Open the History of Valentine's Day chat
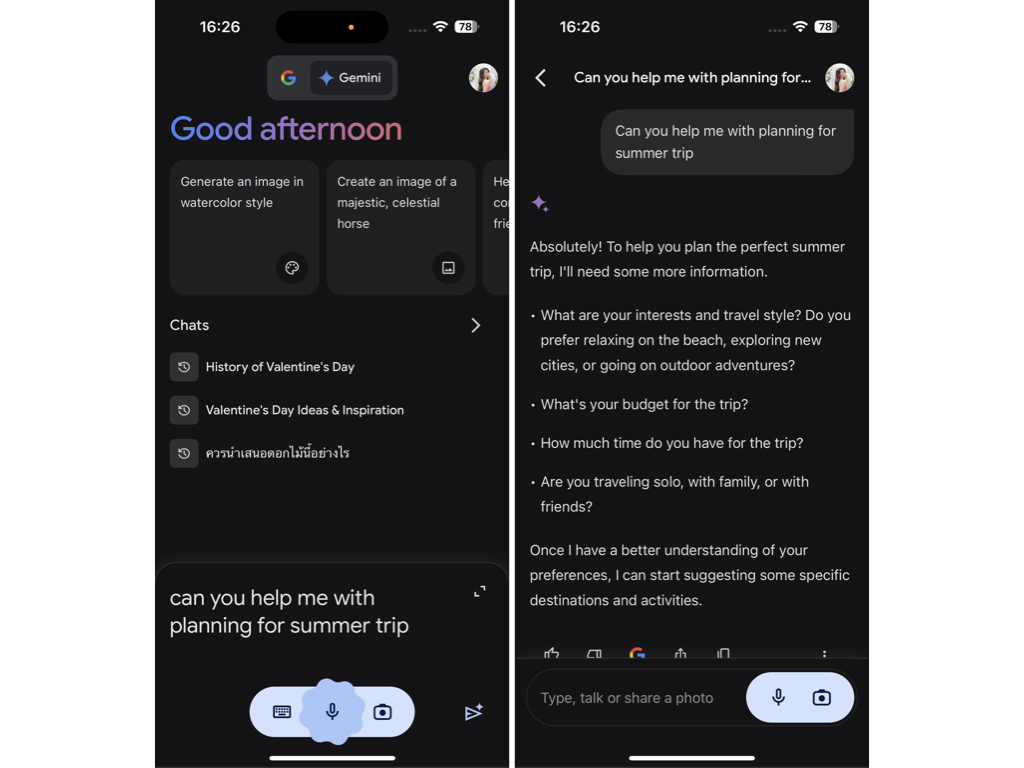The height and width of the screenshot is (768, 1024). [x=280, y=367]
